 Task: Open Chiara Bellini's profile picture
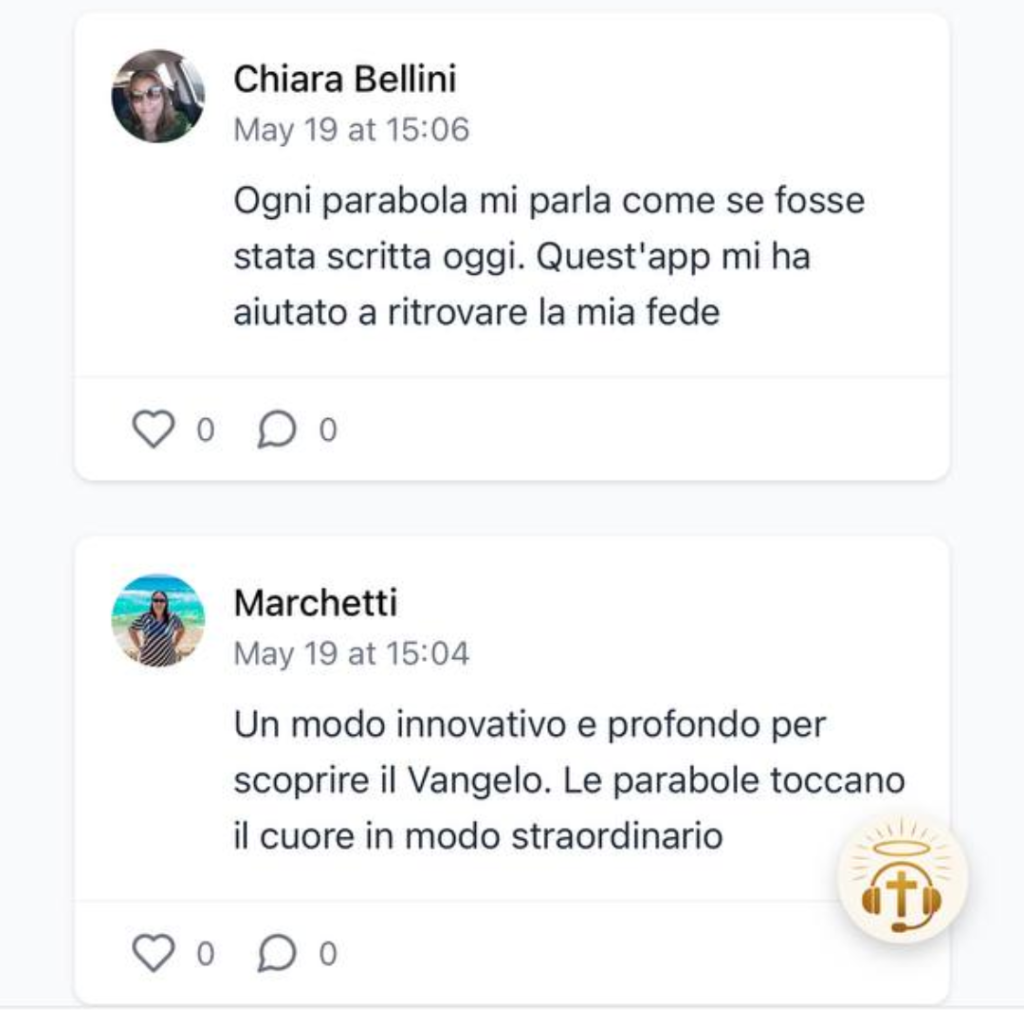click(157, 96)
